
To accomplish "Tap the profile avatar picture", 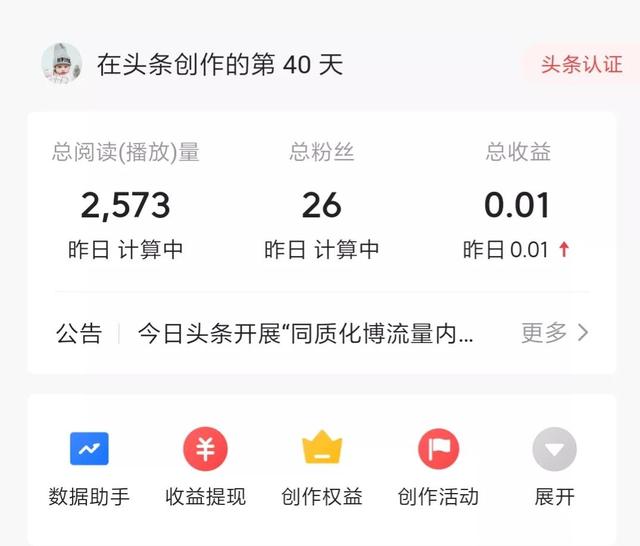I will point(61,64).
